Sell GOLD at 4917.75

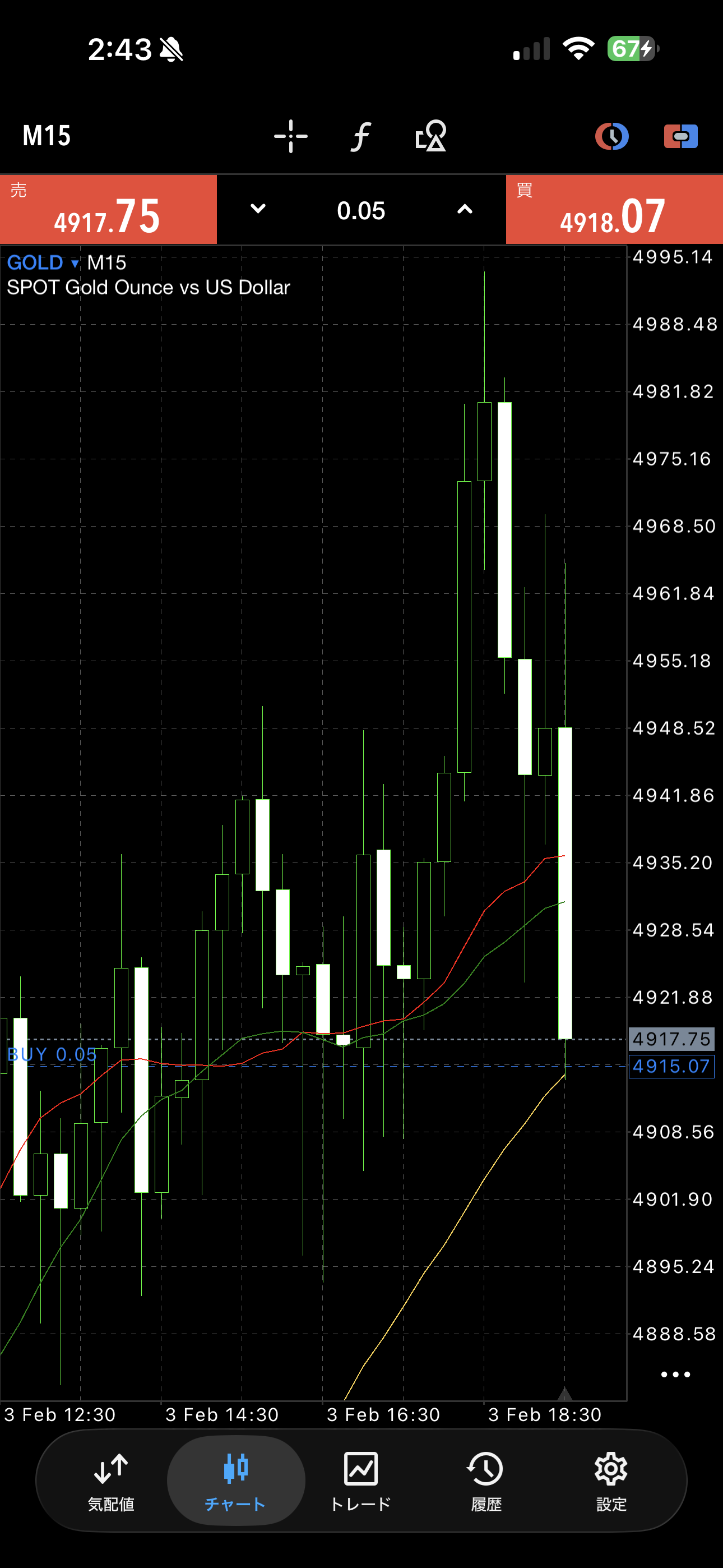point(108,210)
